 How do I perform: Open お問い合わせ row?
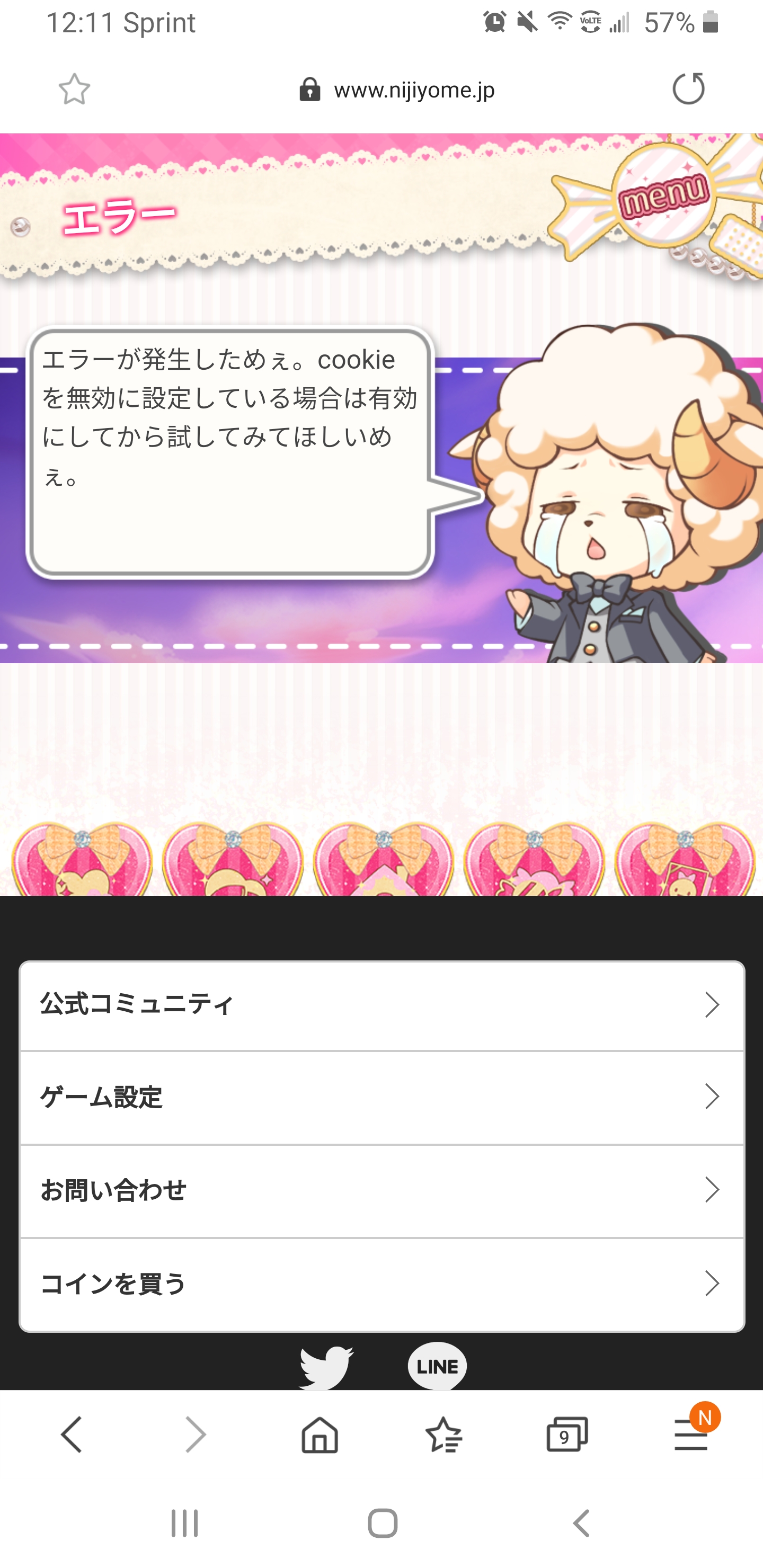(382, 1191)
